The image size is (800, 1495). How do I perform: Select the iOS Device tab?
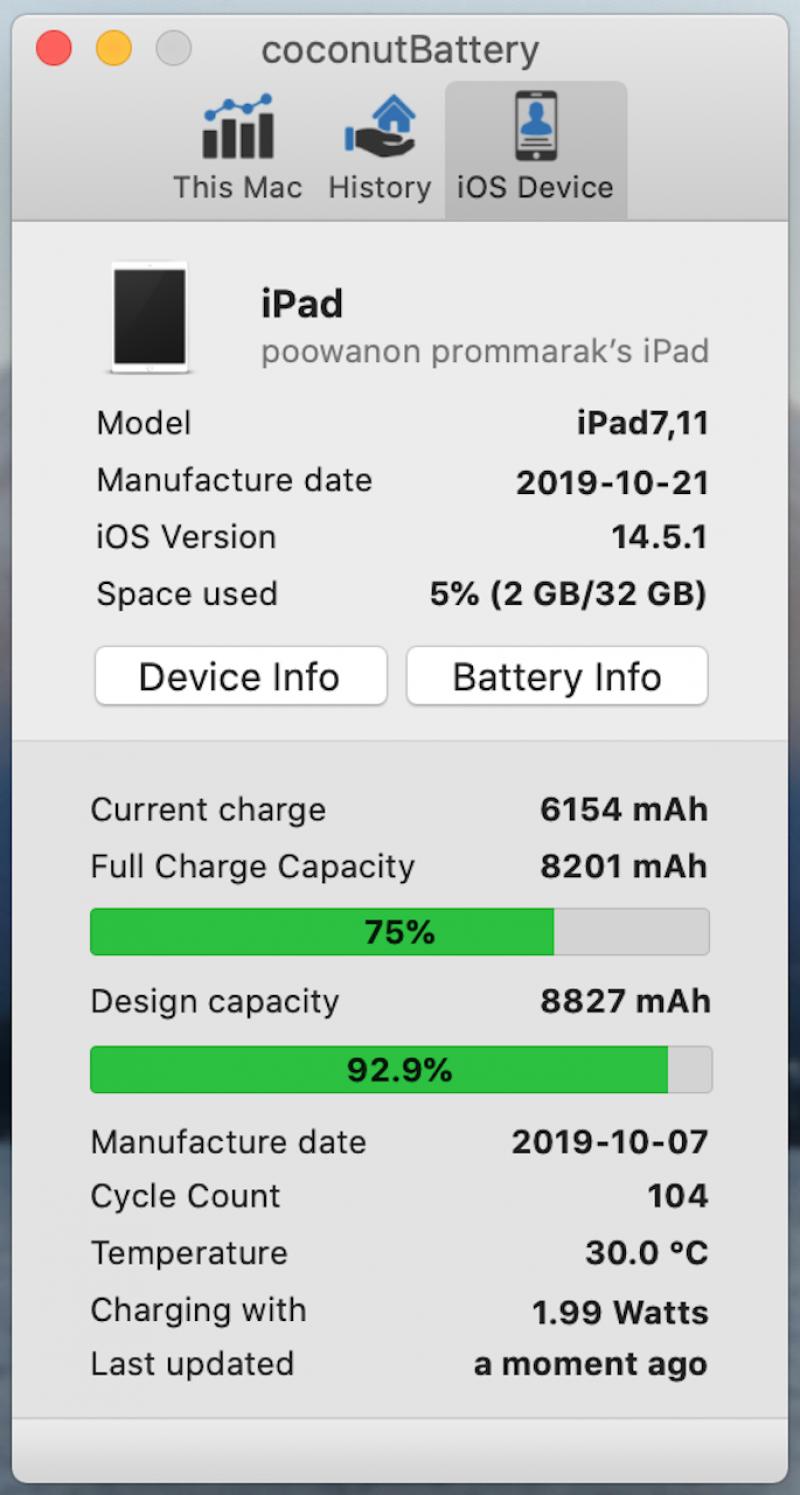(x=536, y=148)
